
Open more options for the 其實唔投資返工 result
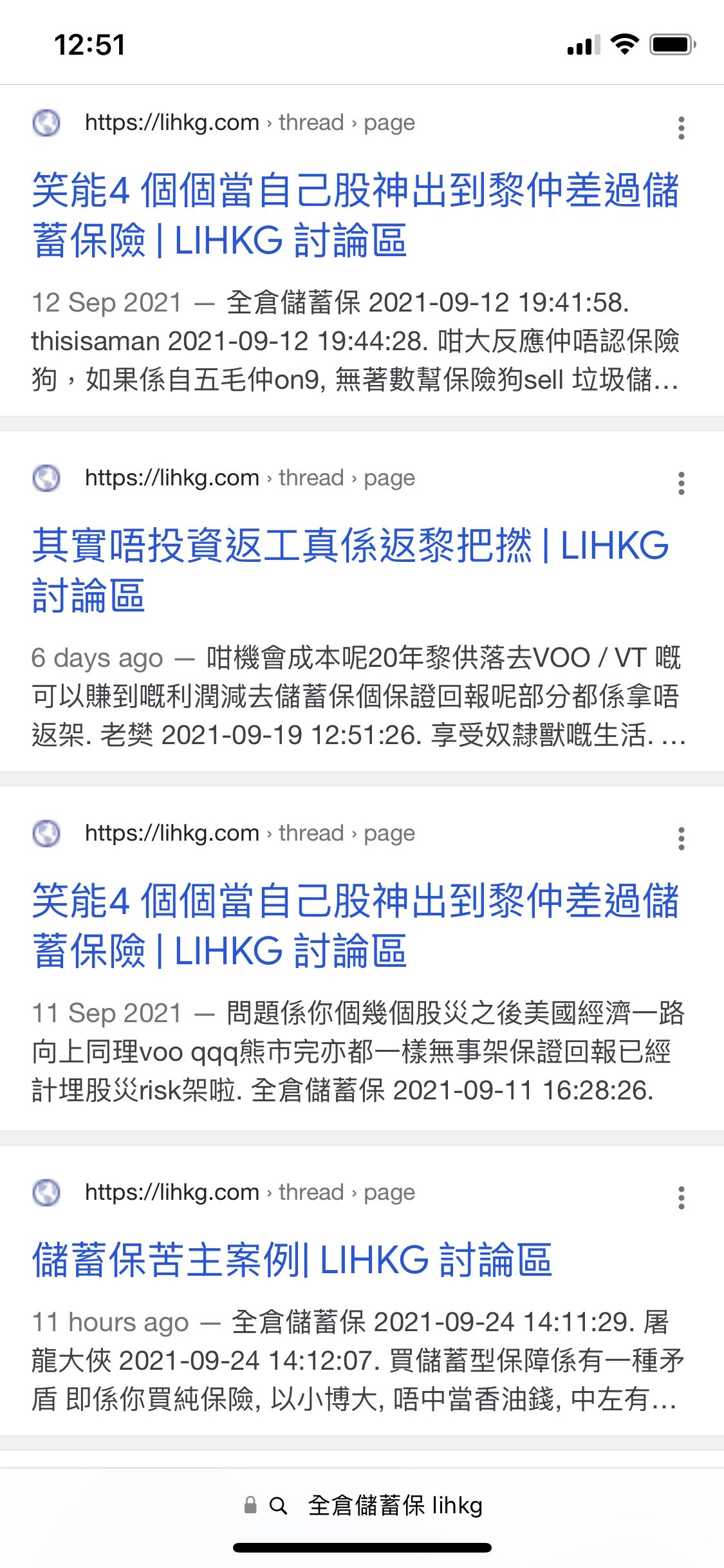pos(682,483)
